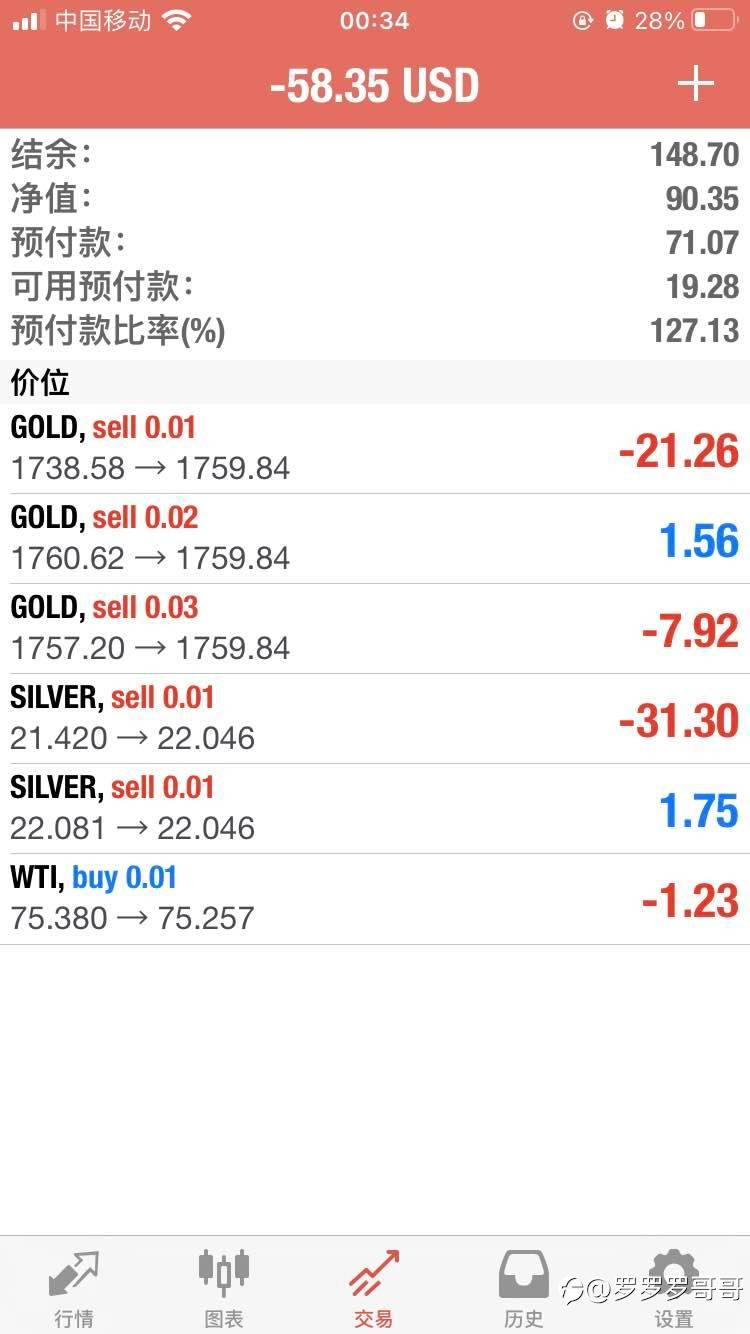Select SILVER position opened at 22.081
Viewport: 750px width, 1334px height.
[x=375, y=809]
